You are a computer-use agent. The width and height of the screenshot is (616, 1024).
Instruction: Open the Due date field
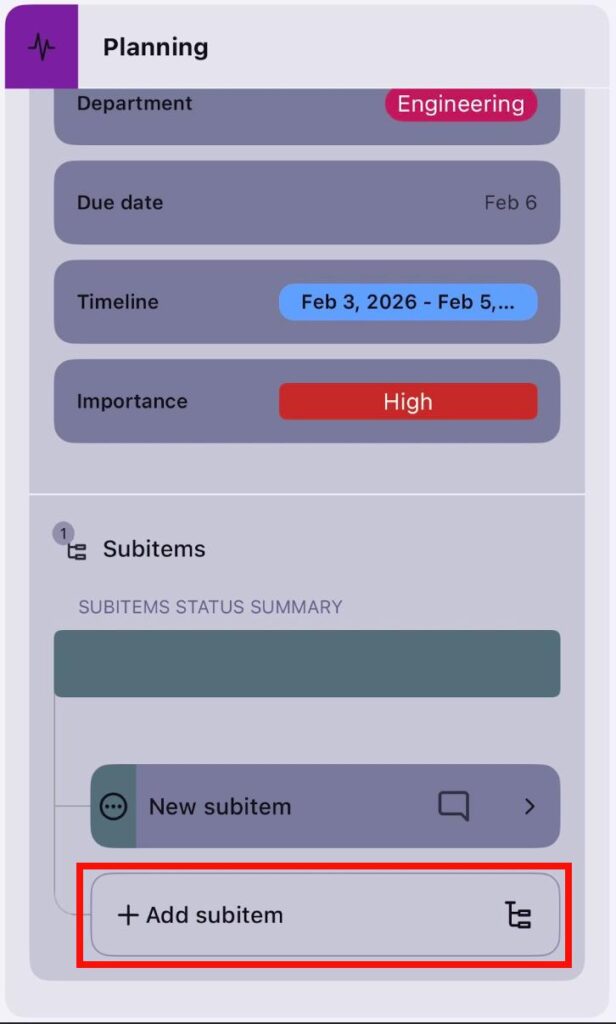coord(306,202)
